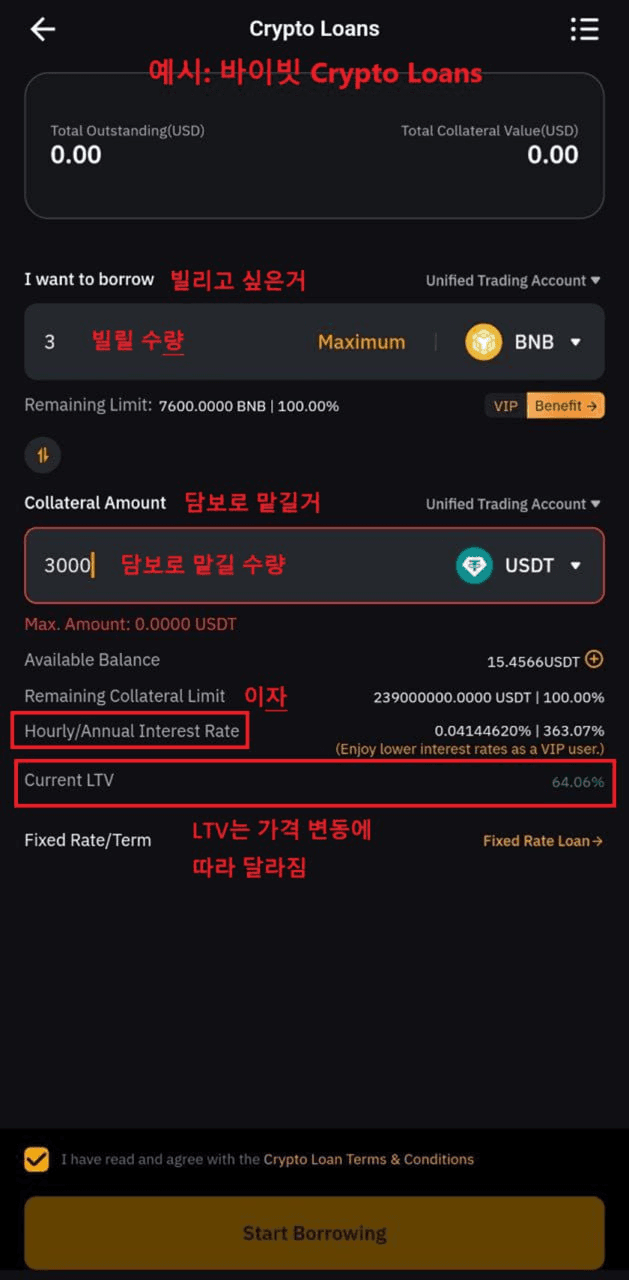
Task: Open Crypto Loan Terms & Conditions
Action: point(368,1160)
